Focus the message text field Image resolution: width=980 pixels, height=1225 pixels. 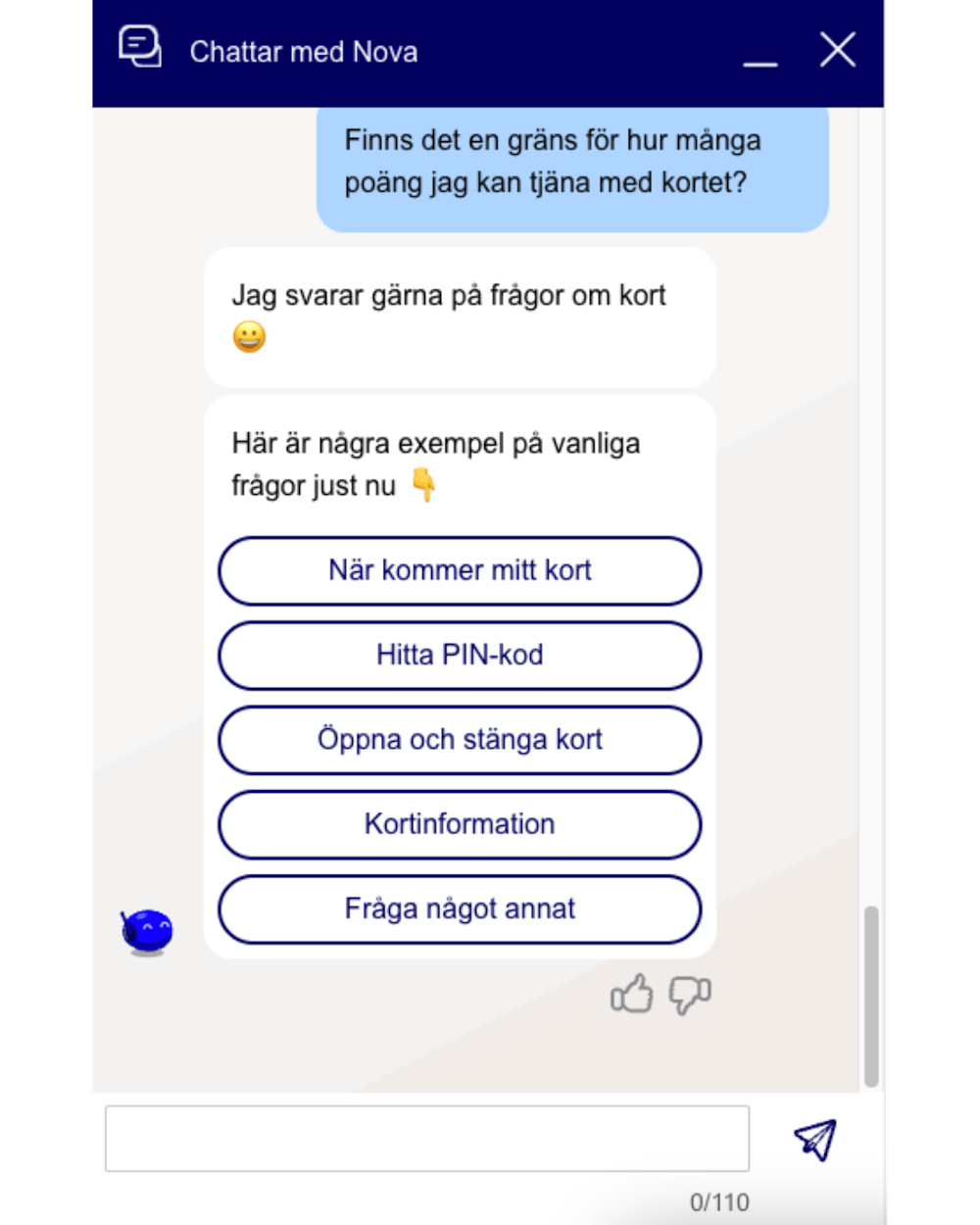coord(427,1138)
